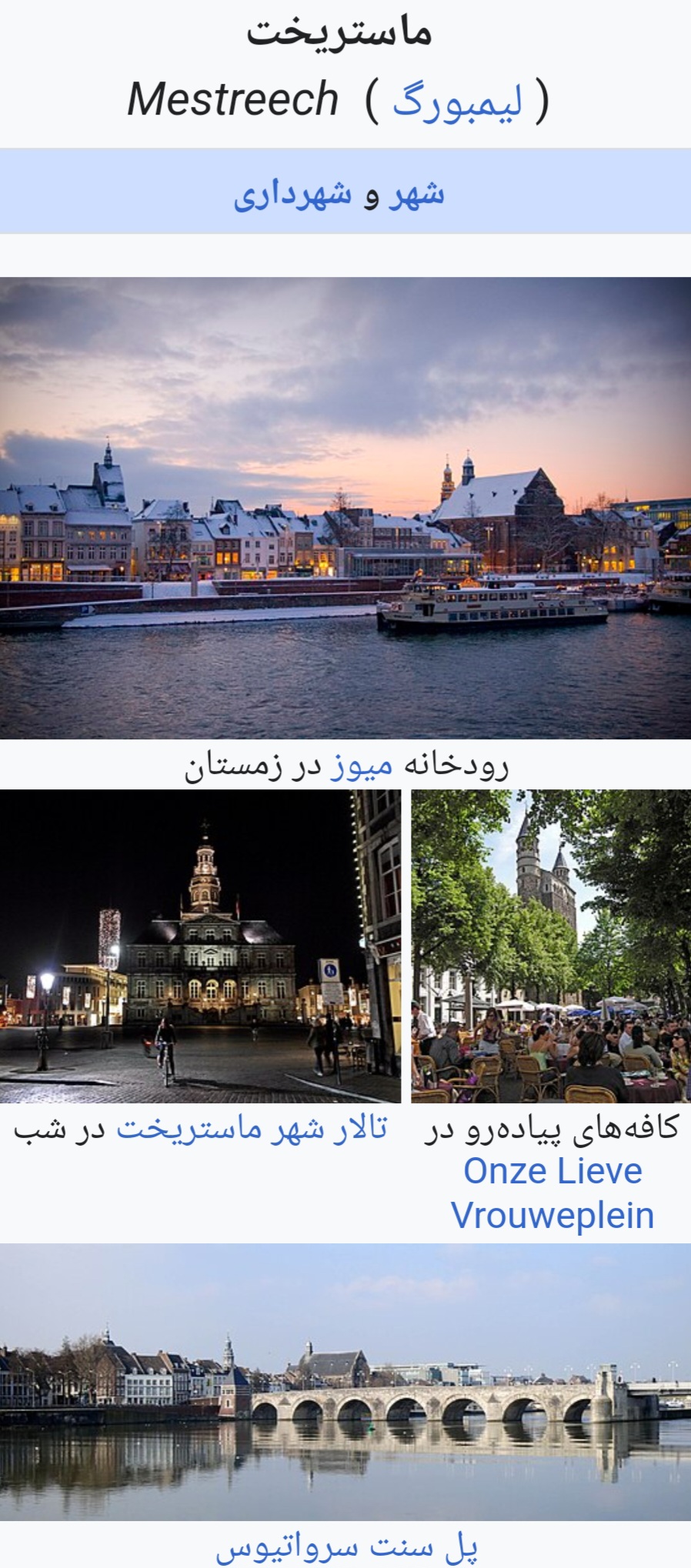Screen dimensions: 691x1568
Task: Open the Onze Lieve Vrouweplein link
Action: click(x=552, y=1193)
